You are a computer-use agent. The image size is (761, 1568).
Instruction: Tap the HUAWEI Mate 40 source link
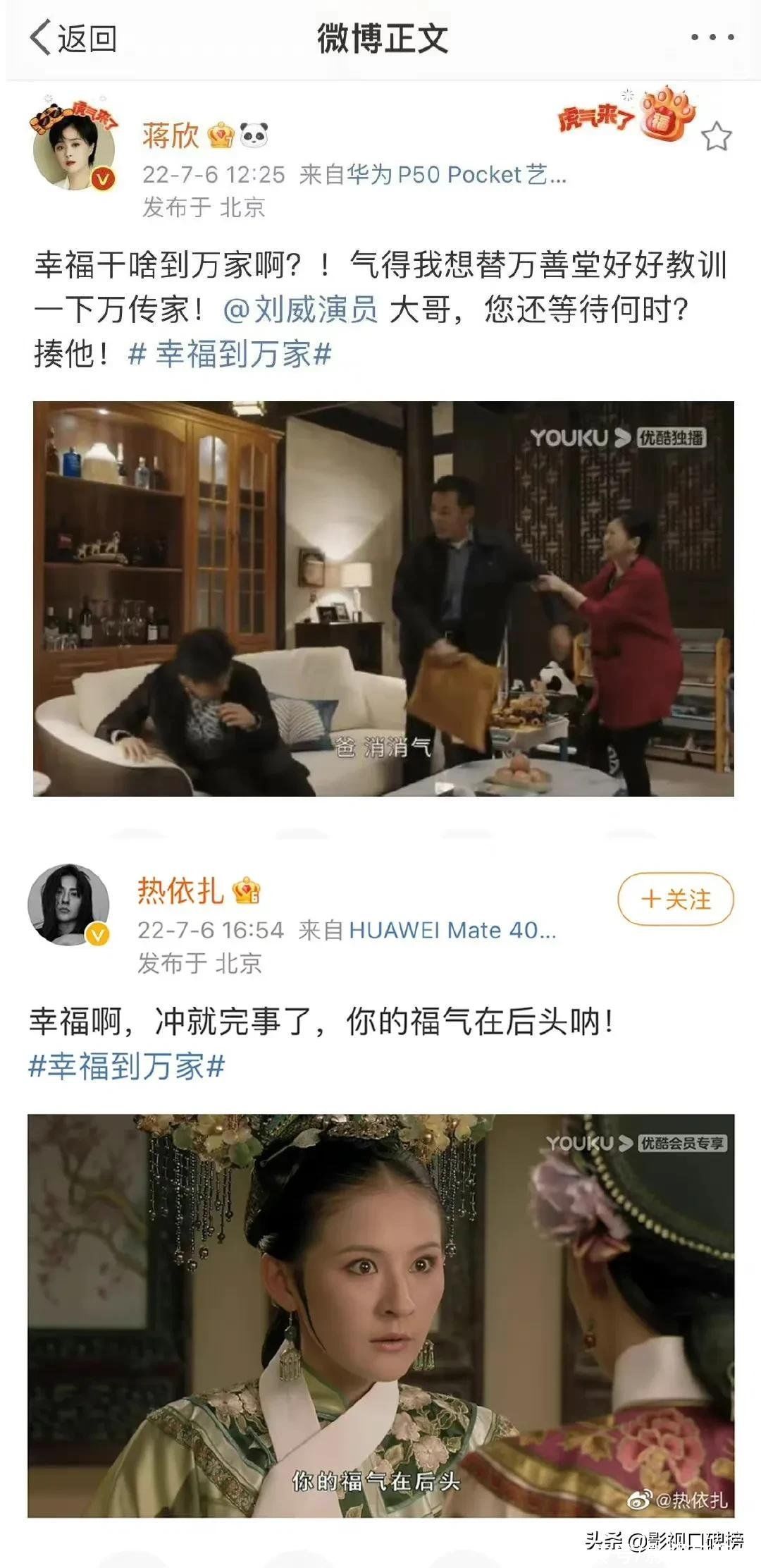(x=452, y=930)
